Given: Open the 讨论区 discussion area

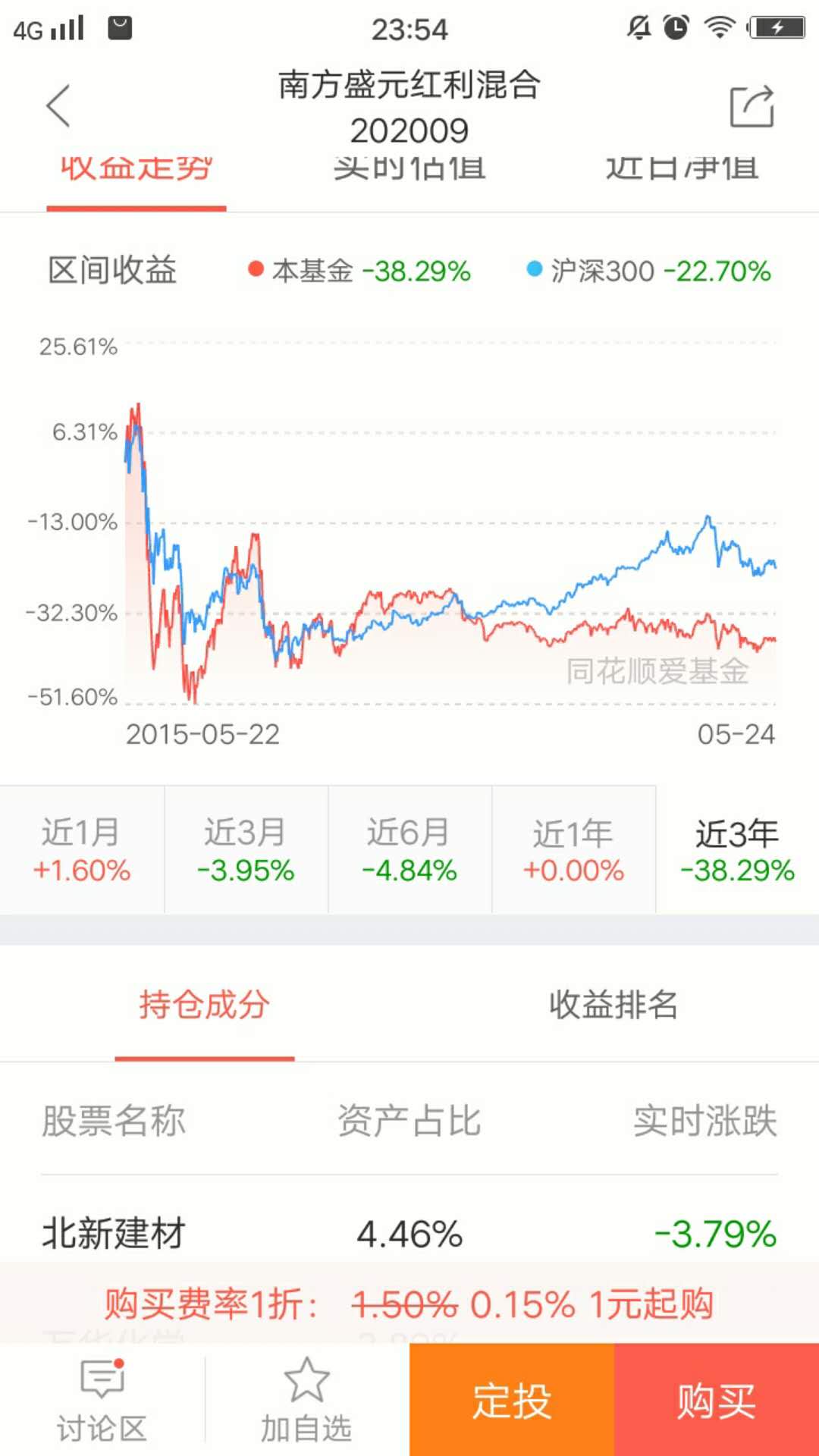Looking at the screenshot, I should pos(102,1401).
